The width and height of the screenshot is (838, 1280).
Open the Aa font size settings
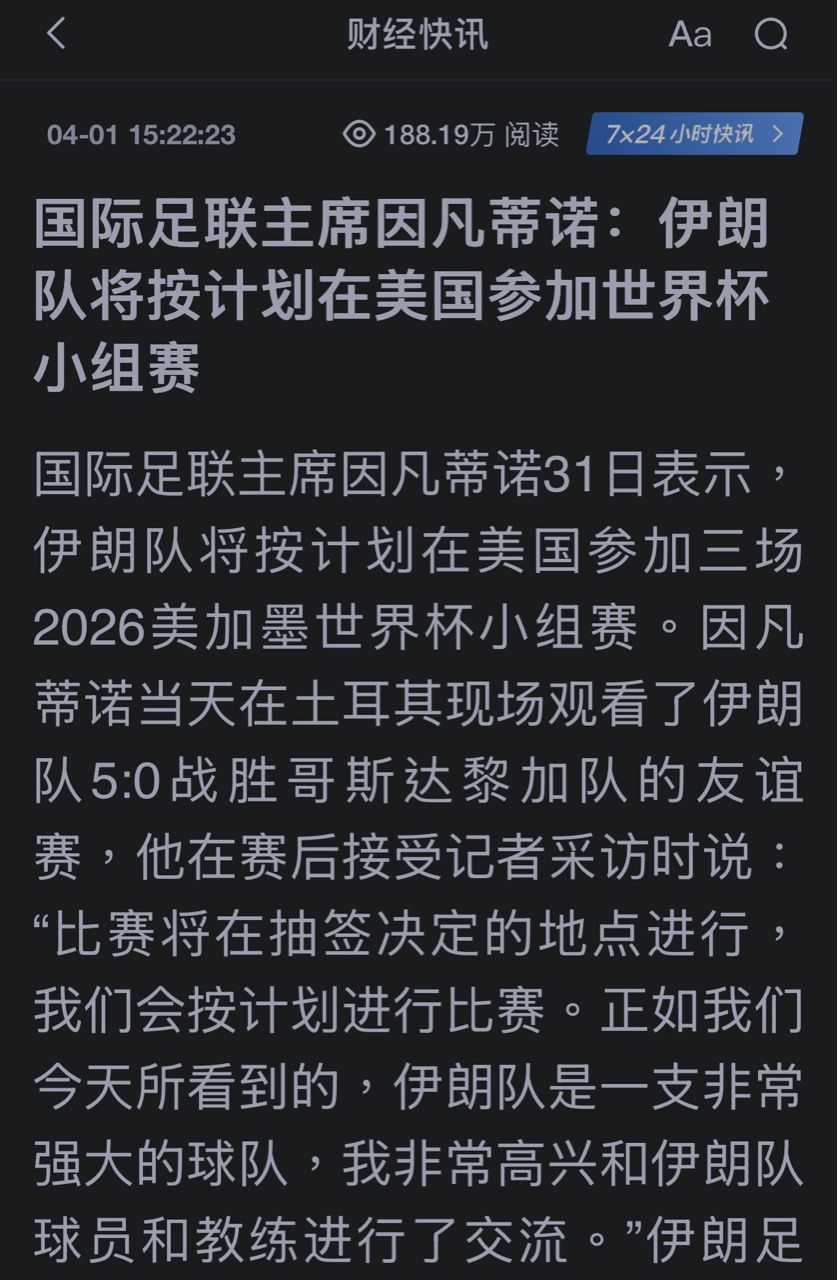tap(690, 35)
